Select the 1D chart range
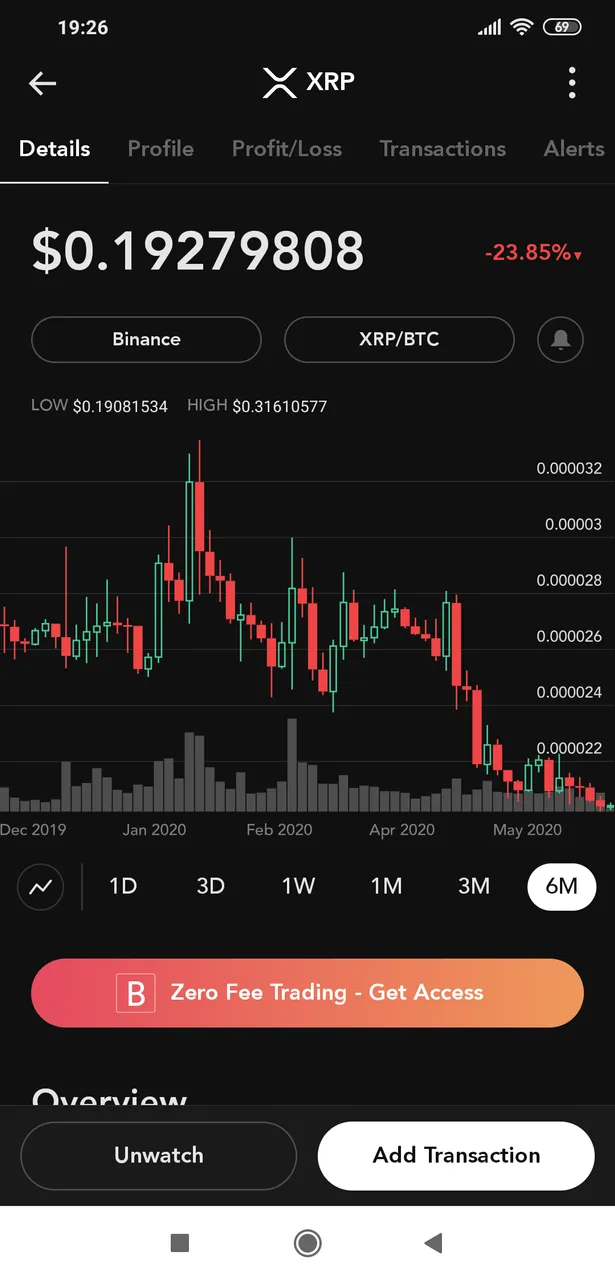This screenshot has width=615, height=1280. coord(123,886)
